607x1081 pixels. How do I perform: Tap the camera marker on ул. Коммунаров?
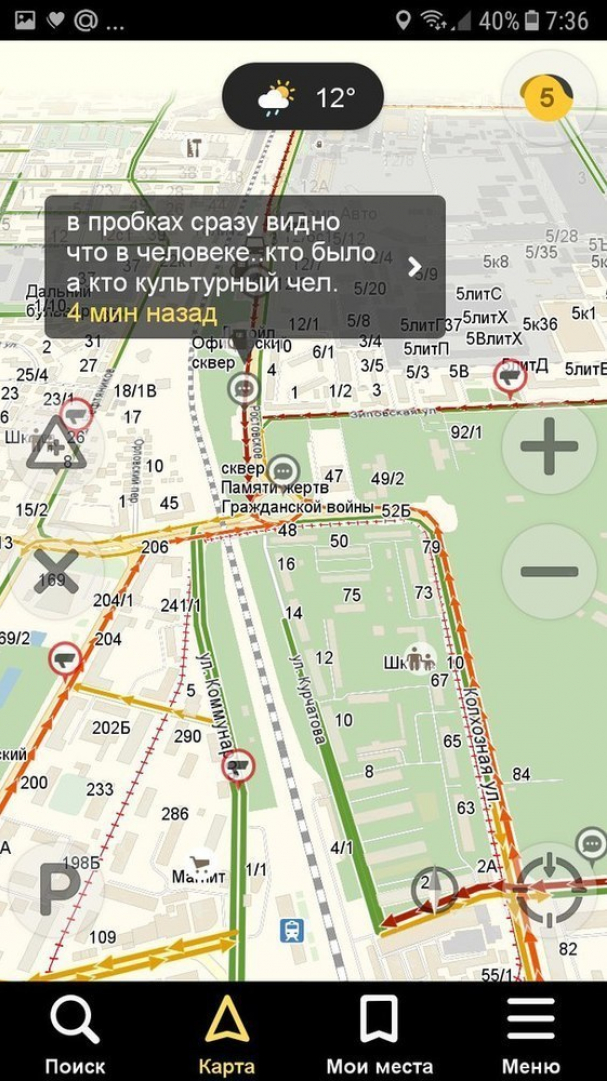(238, 767)
